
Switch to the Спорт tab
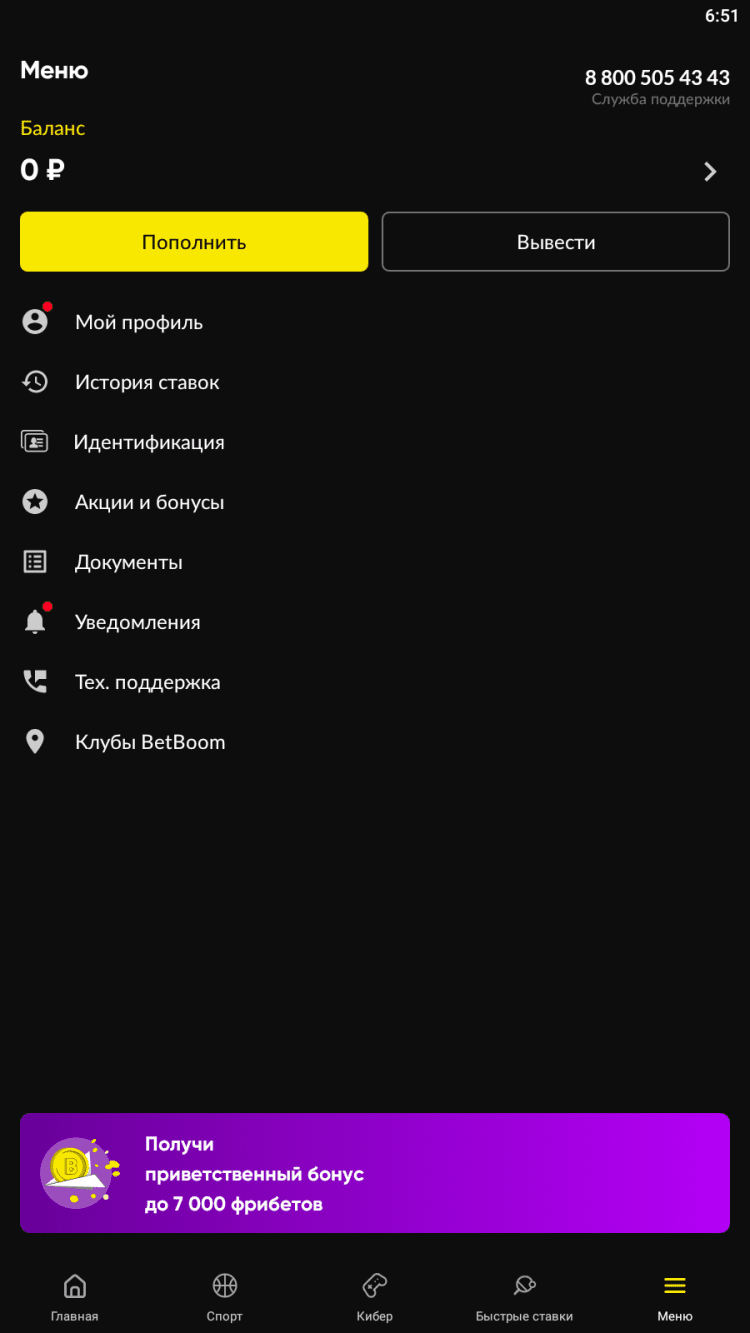click(225, 1298)
